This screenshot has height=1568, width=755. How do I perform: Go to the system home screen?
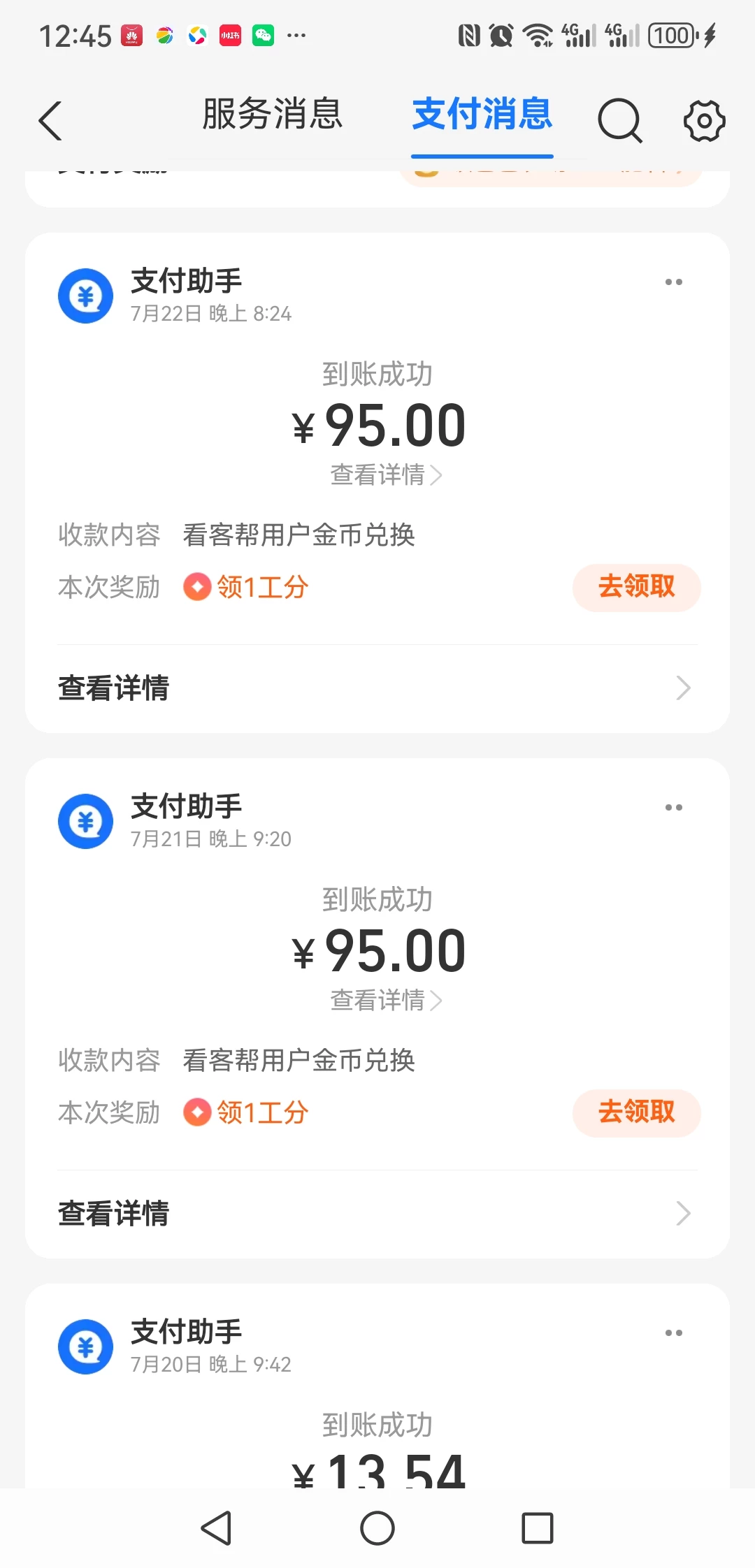[377, 1528]
